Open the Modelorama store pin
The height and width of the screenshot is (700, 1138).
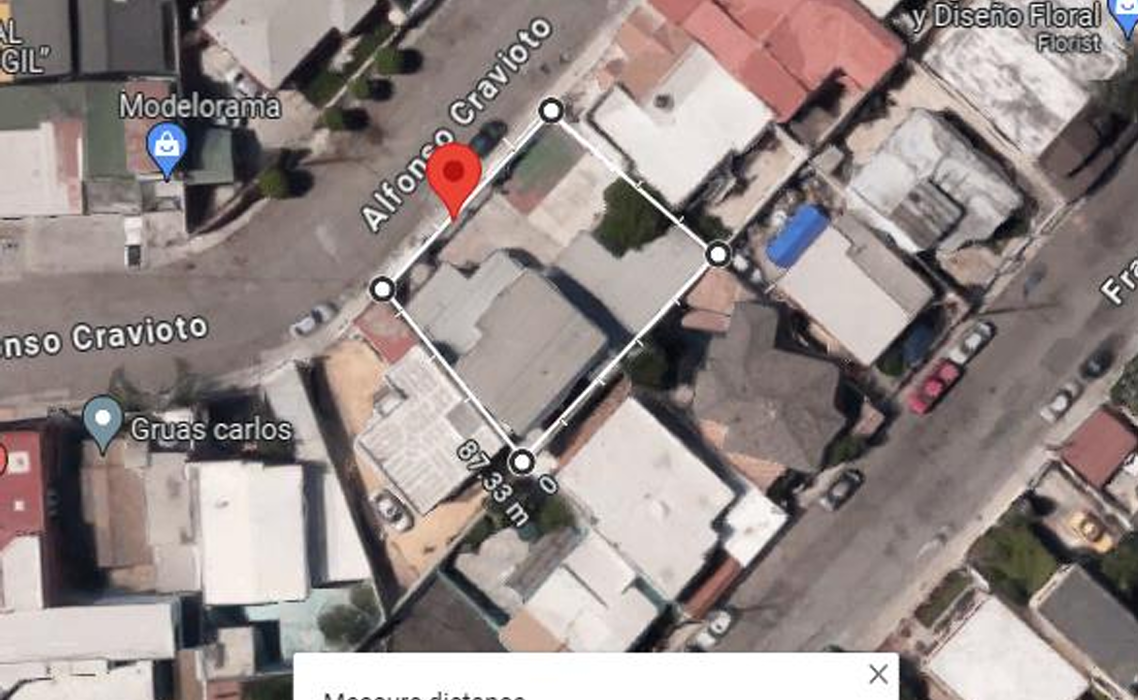(x=166, y=149)
